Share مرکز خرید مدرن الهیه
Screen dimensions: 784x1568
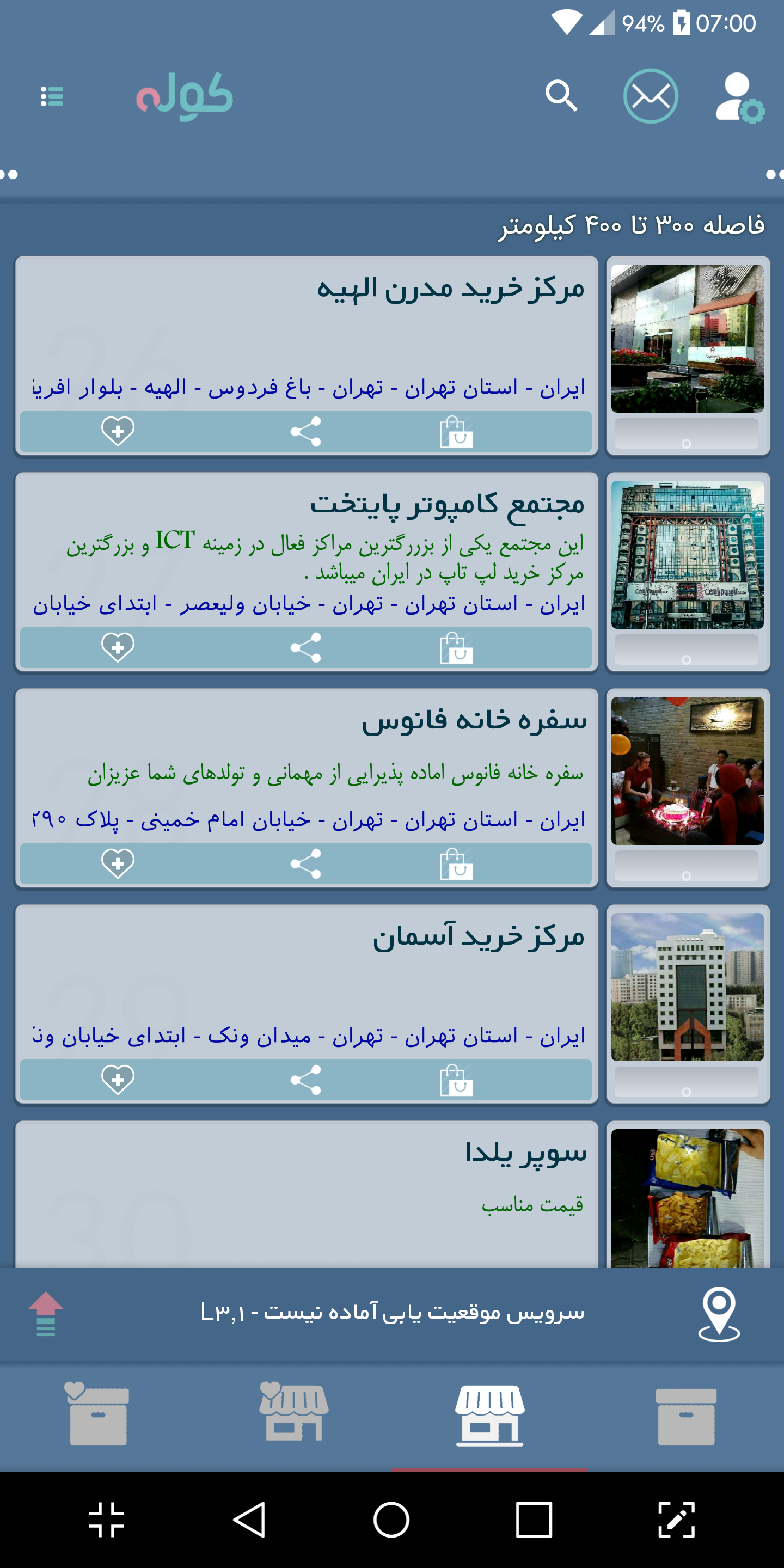305,432
